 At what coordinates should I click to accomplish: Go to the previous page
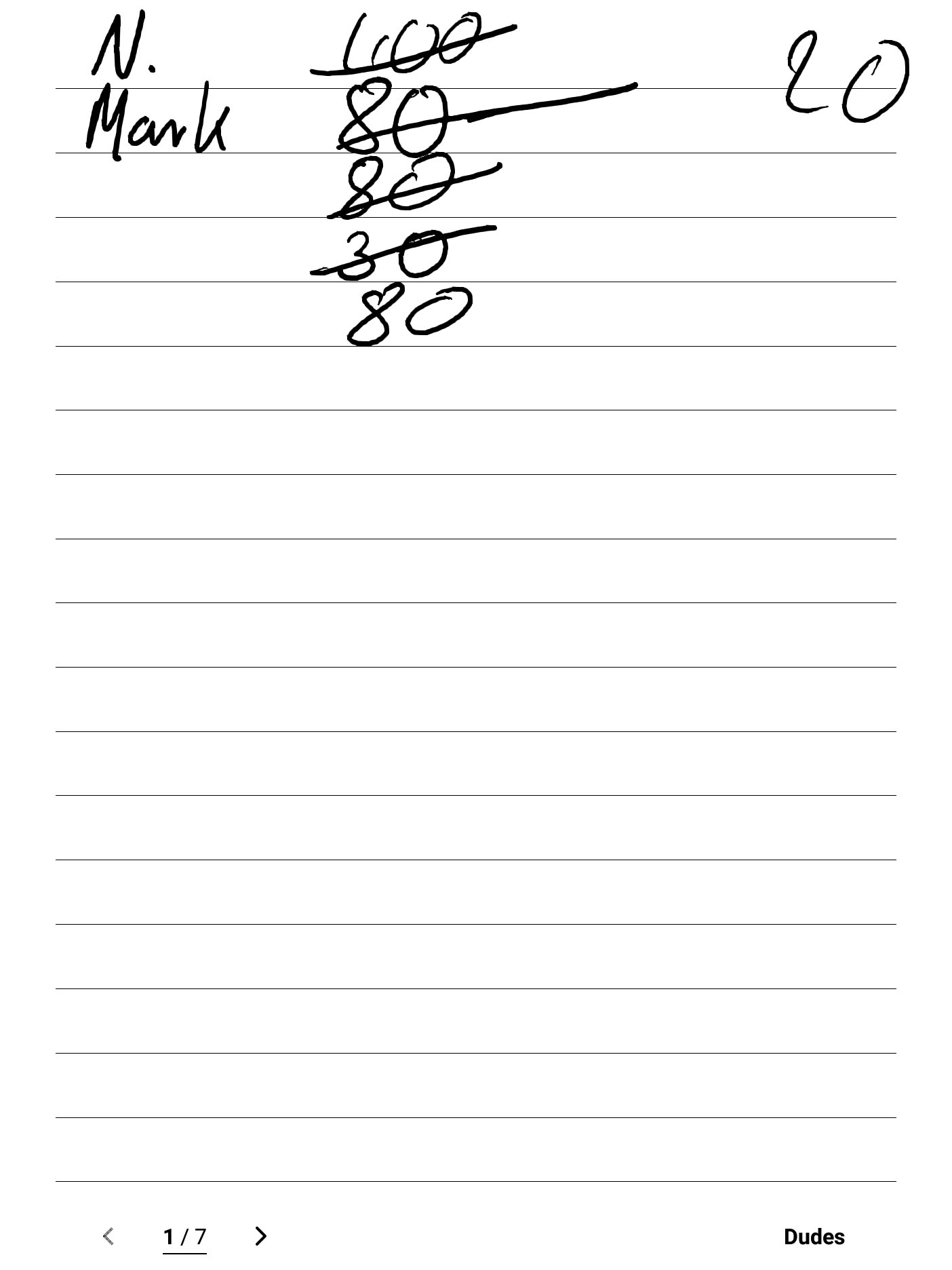[108, 1236]
